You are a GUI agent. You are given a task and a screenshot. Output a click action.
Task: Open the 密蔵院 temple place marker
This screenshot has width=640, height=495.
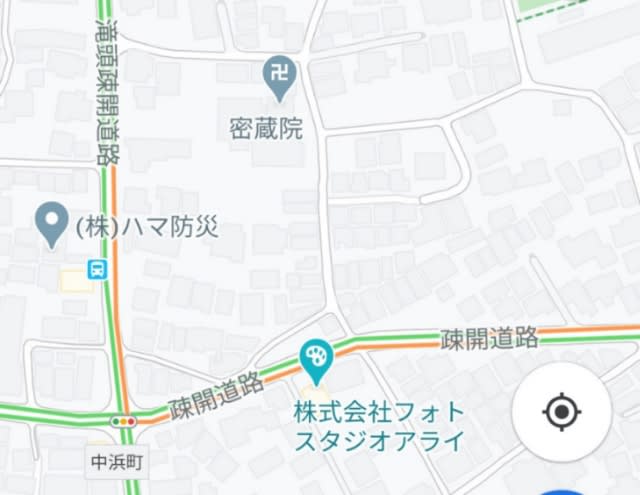pyautogui.click(x=279, y=77)
